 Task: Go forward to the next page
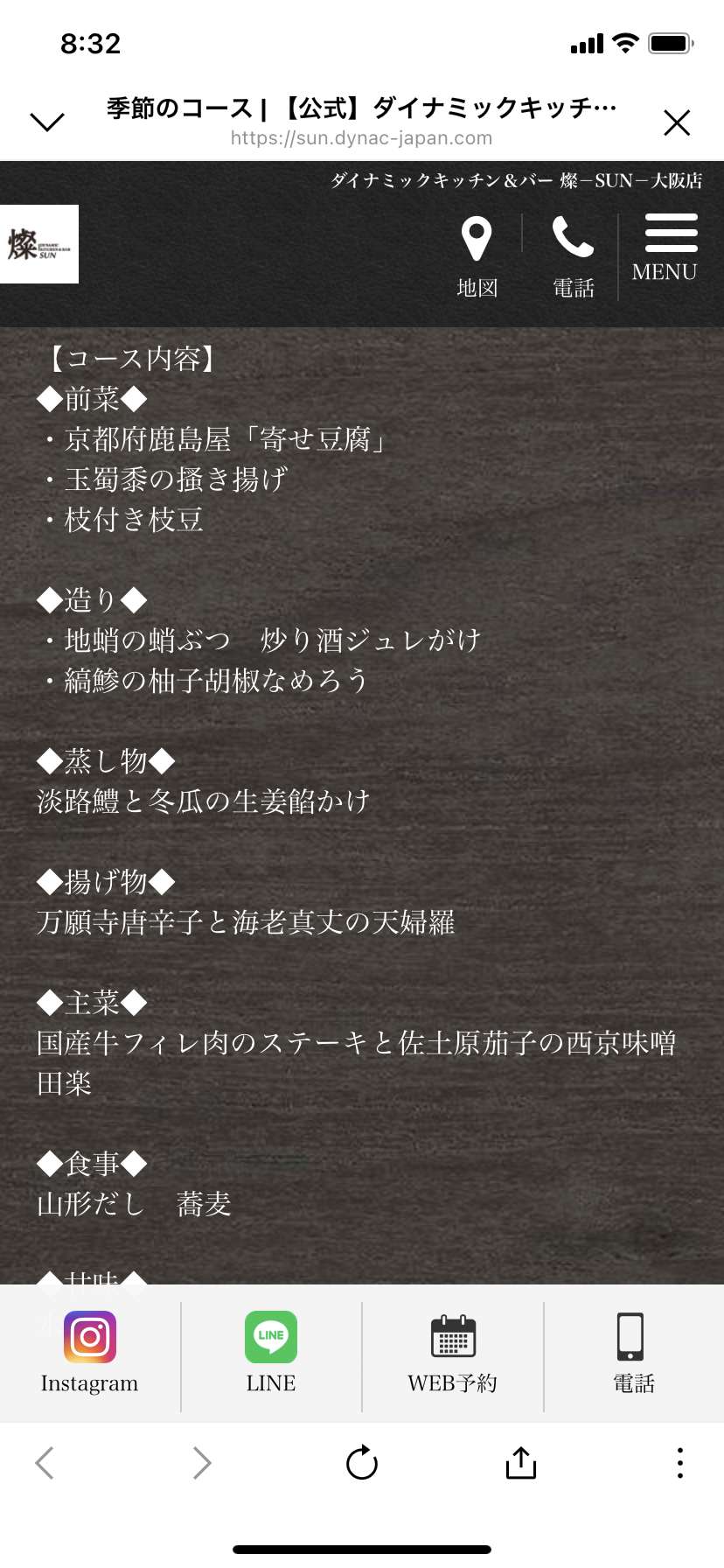click(202, 1462)
